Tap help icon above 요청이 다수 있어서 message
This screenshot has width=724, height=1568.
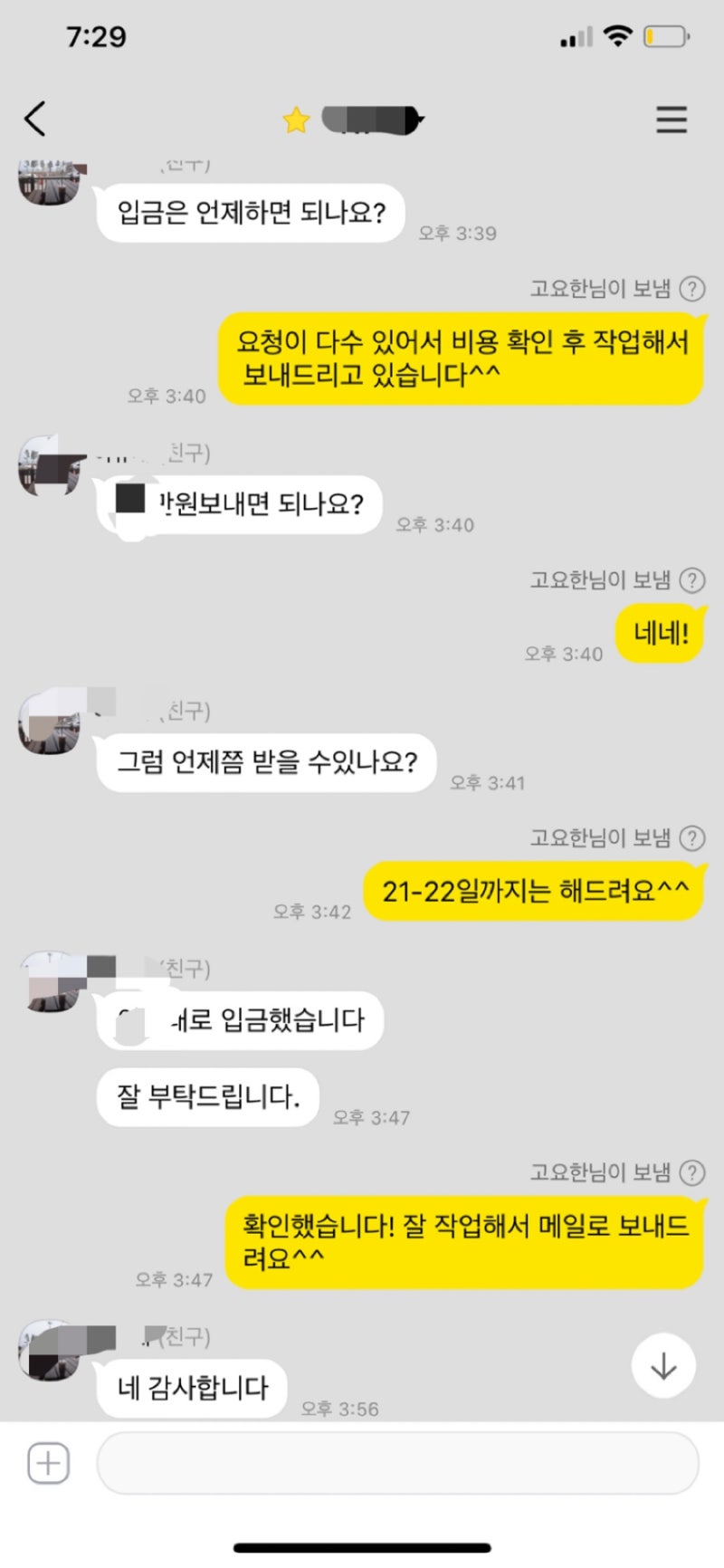[x=692, y=289]
